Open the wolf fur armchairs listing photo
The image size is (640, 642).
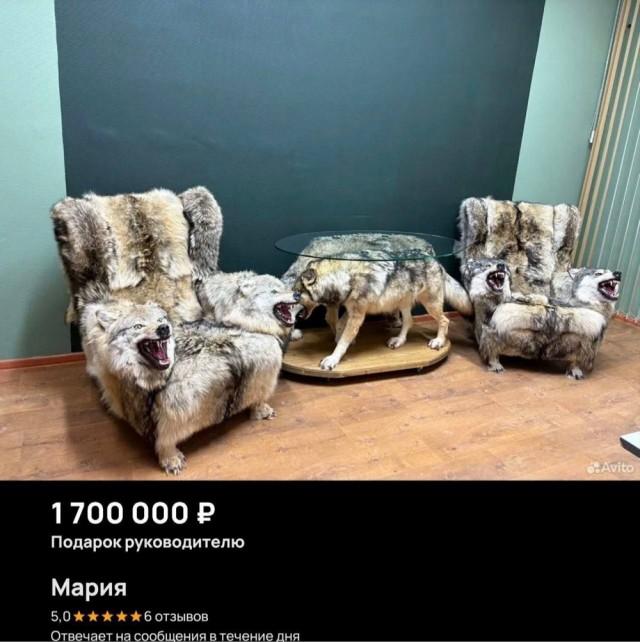point(320,240)
